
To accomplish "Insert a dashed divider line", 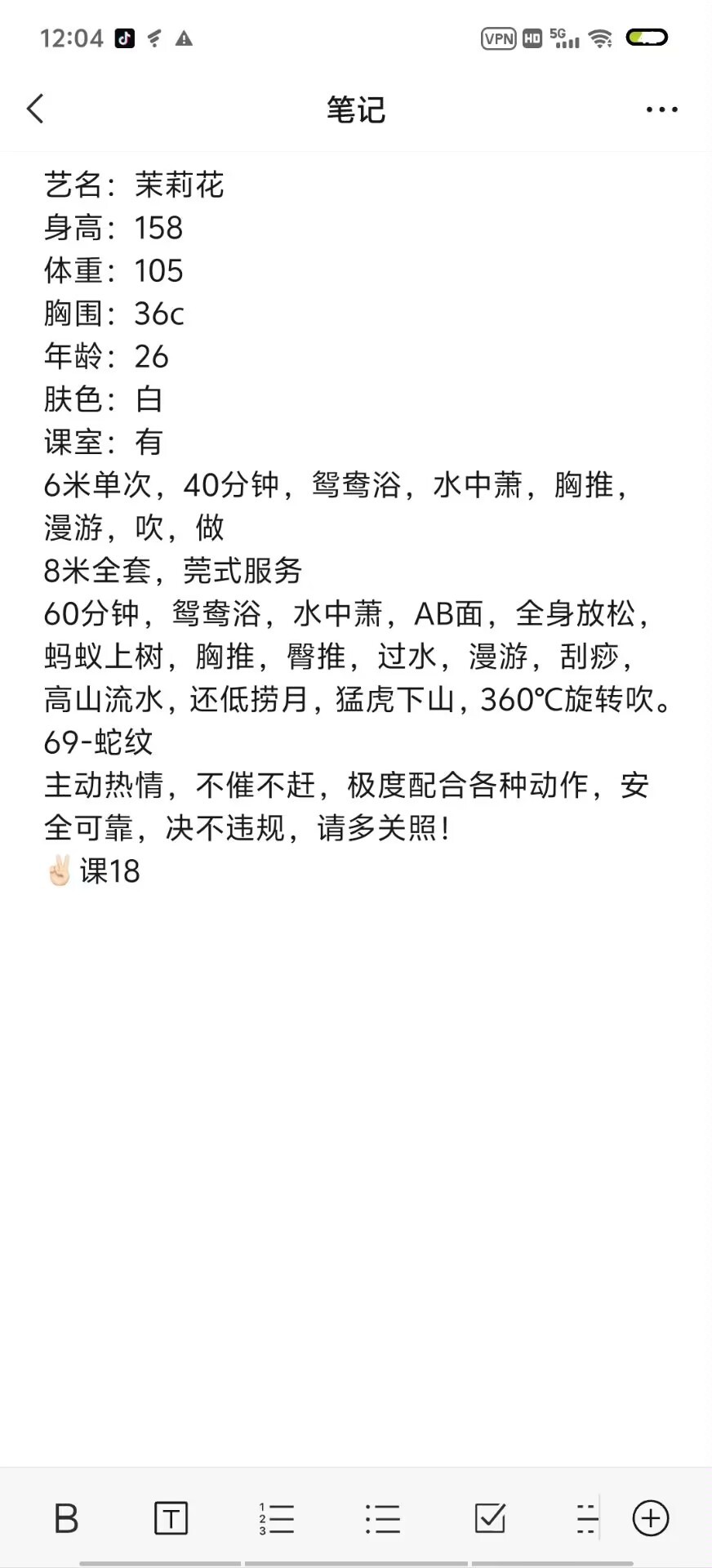I will coord(587,1519).
